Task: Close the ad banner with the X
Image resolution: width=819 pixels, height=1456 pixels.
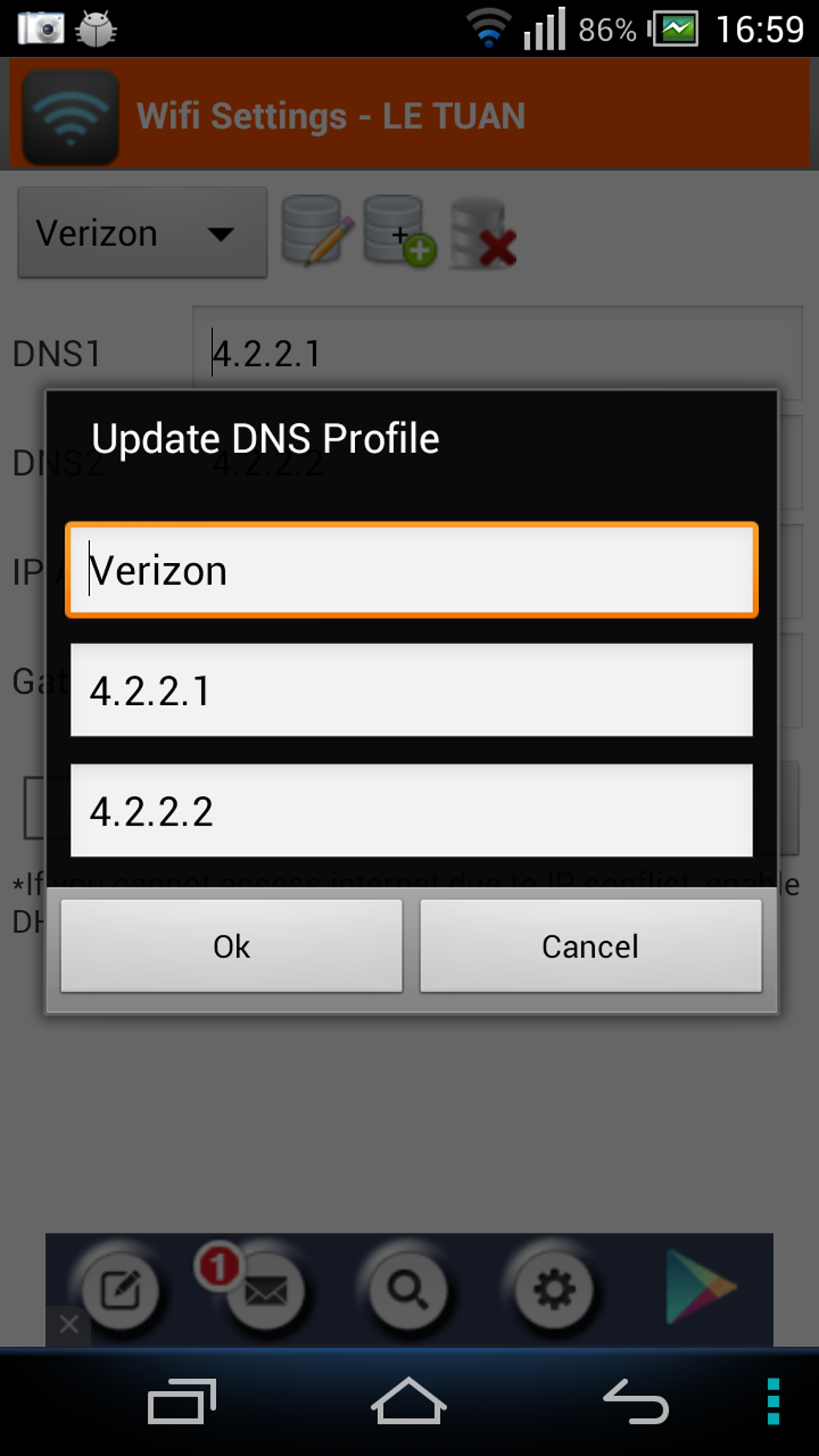Action: pyautogui.click(x=68, y=1324)
